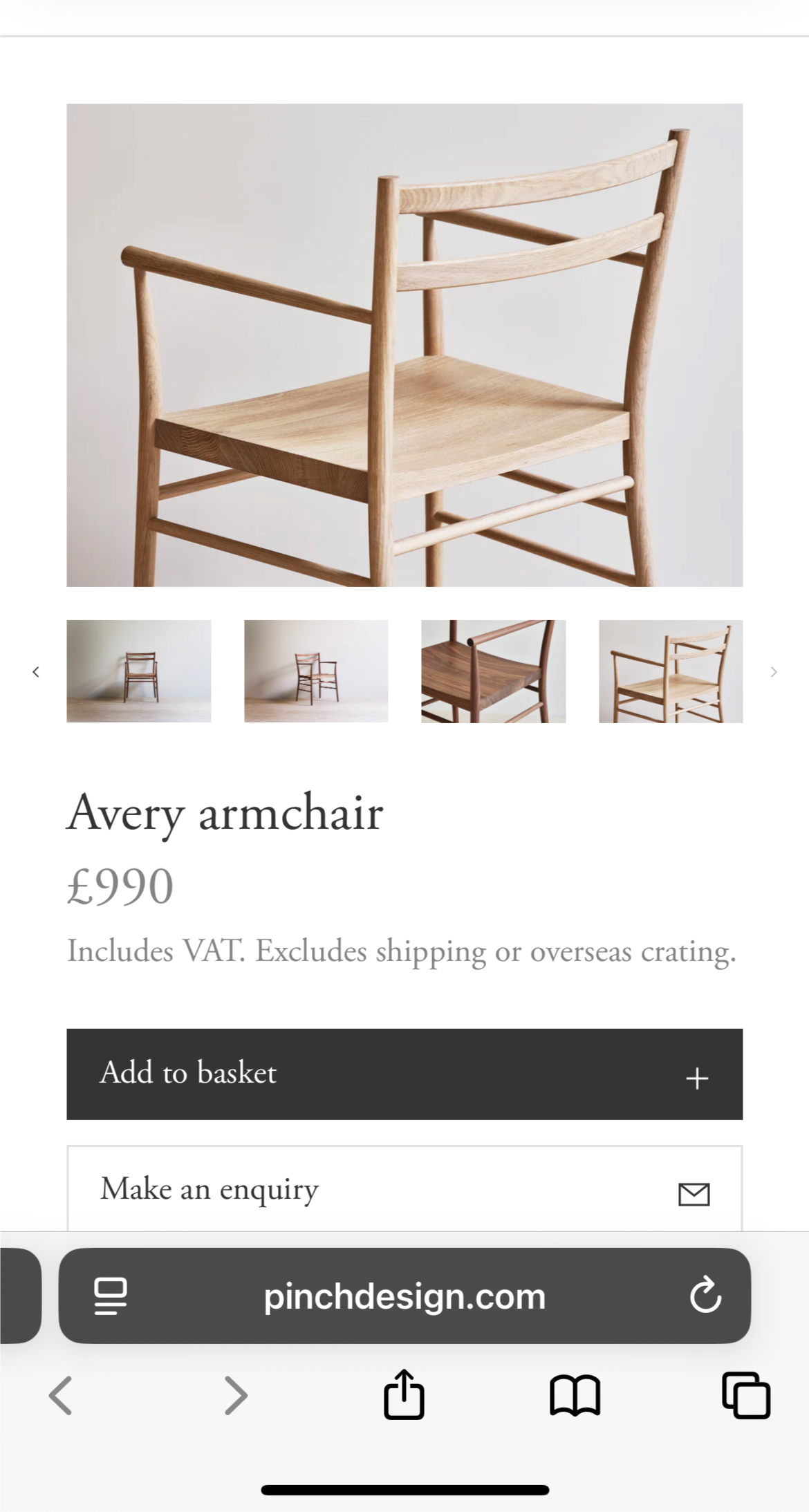Open the main oak armchair image
This screenshot has height=1512, width=809.
point(404,345)
